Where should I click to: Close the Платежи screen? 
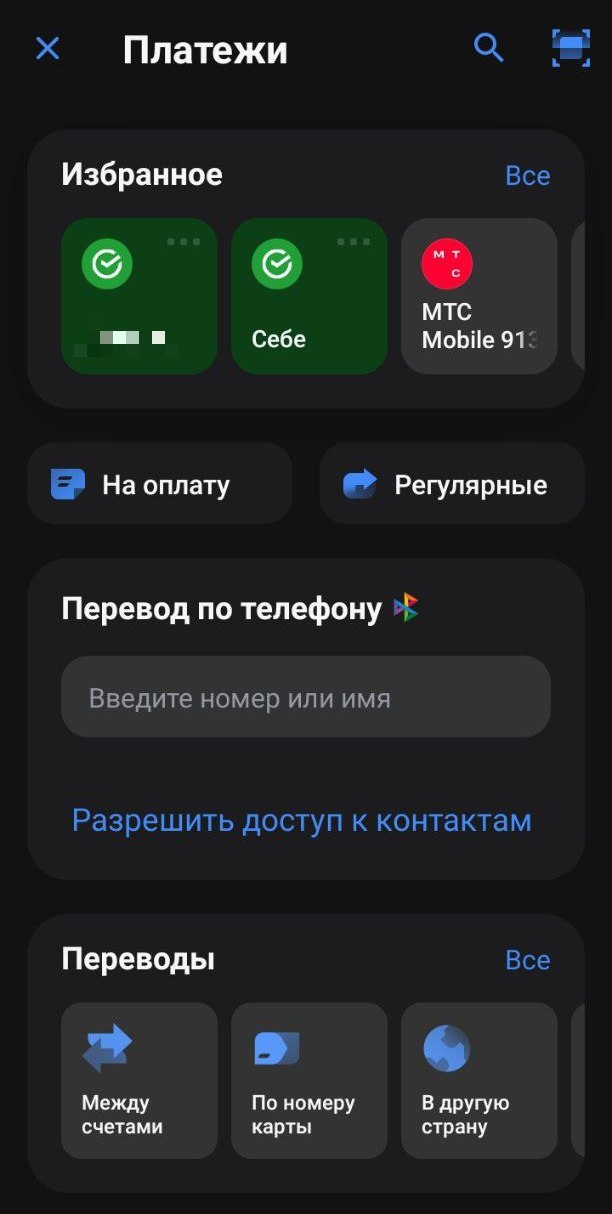click(x=48, y=48)
